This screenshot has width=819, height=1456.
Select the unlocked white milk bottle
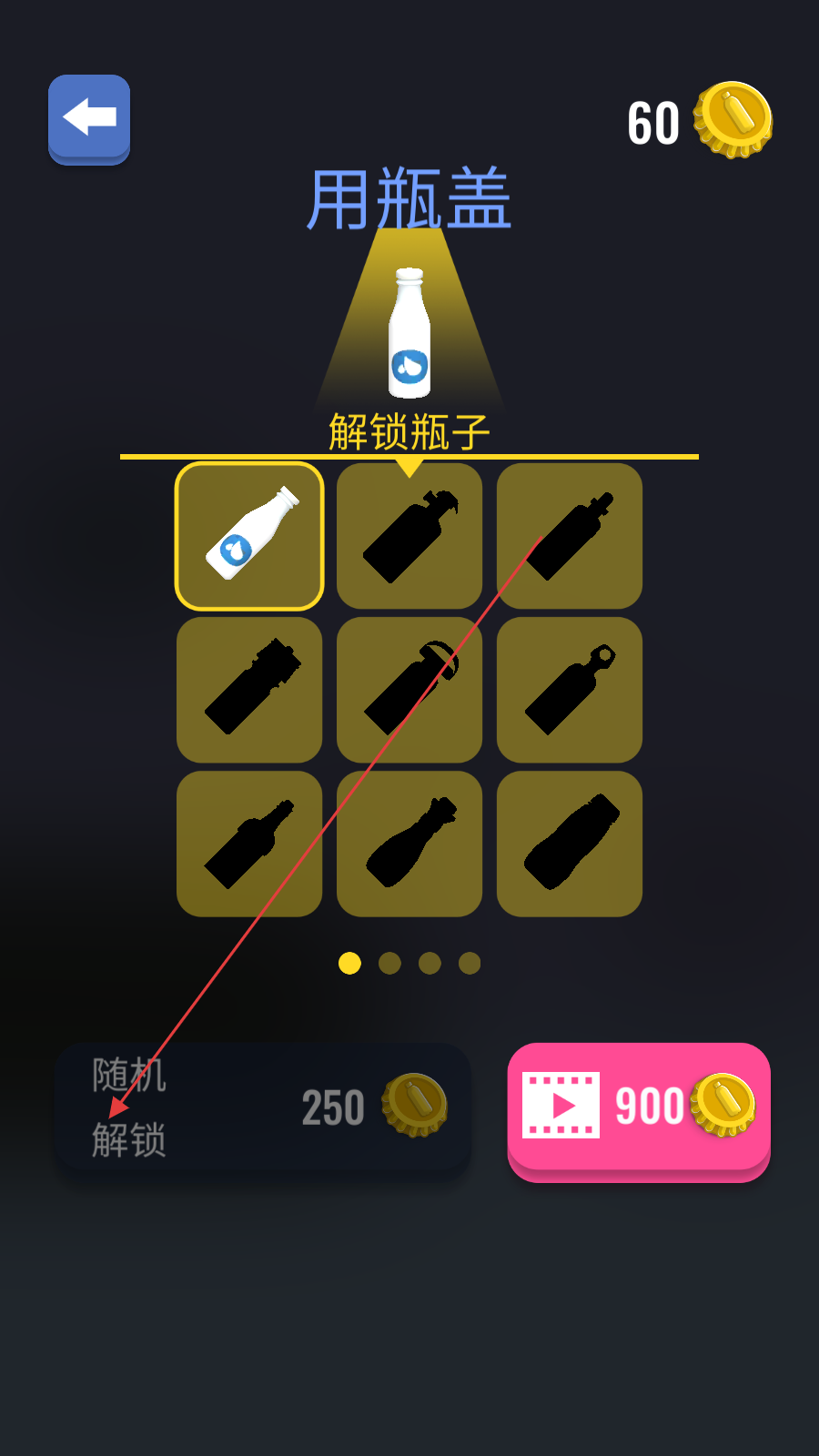tap(249, 536)
